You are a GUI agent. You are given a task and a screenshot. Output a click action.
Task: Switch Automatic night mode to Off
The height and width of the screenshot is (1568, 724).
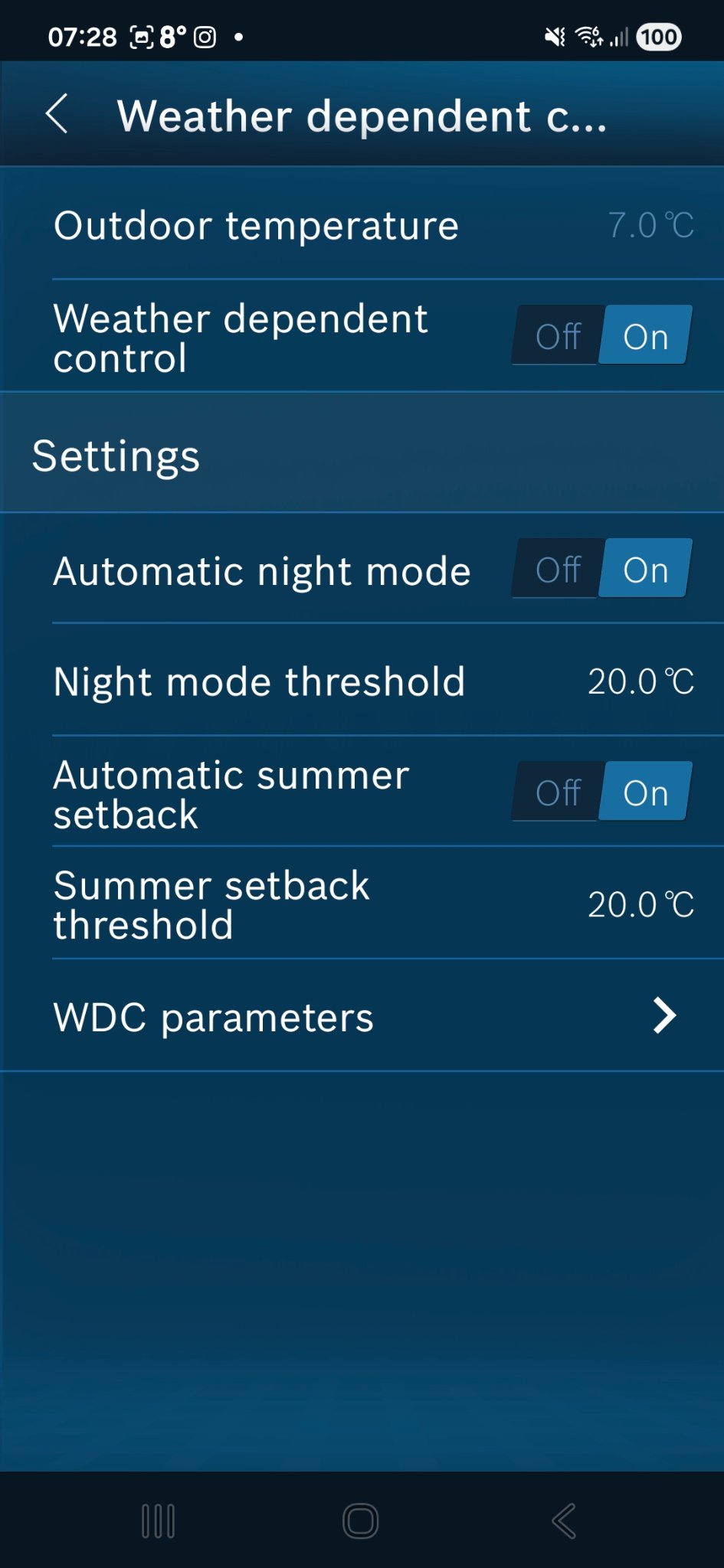pyautogui.click(x=558, y=570)
